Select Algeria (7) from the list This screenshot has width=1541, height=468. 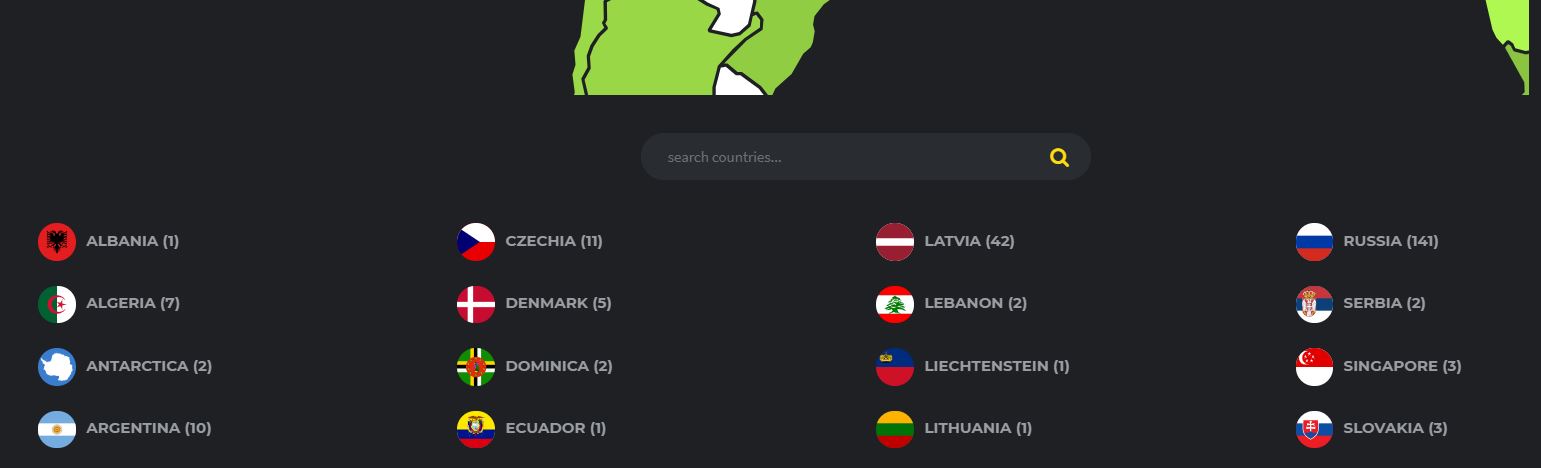pyautogui.click(x=132, y=303)
